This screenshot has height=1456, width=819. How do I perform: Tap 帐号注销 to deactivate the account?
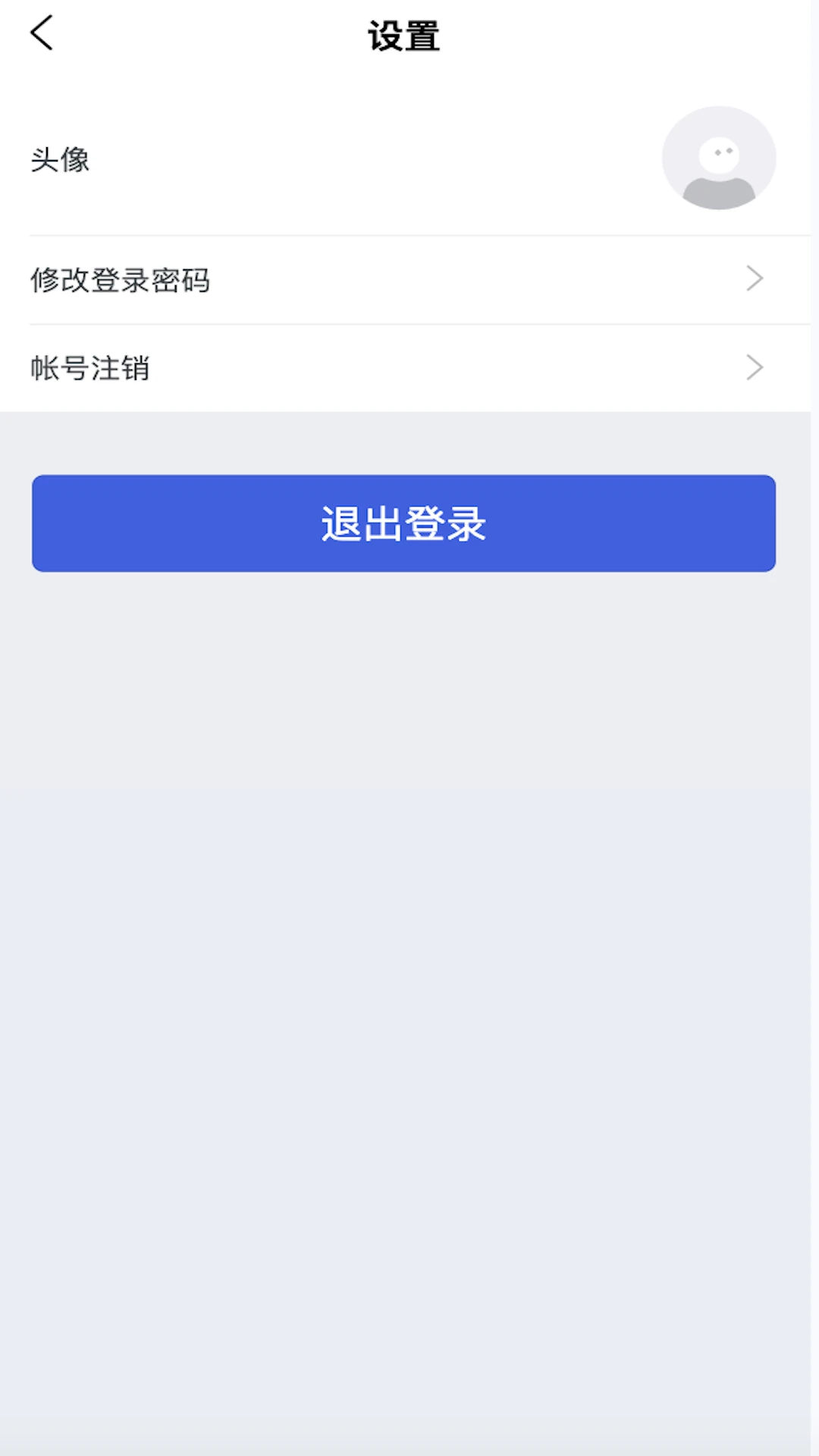[89, 369]
